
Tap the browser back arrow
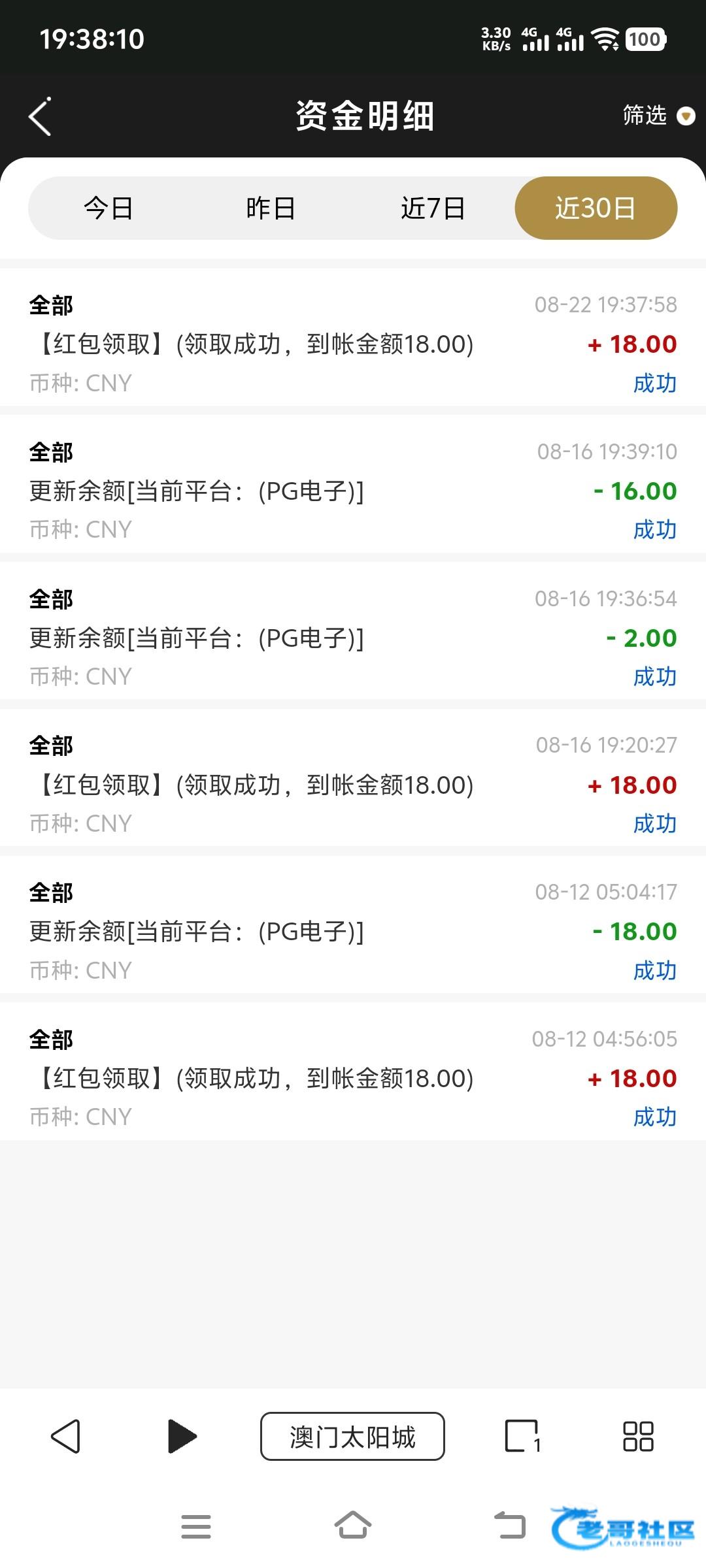65,1436
